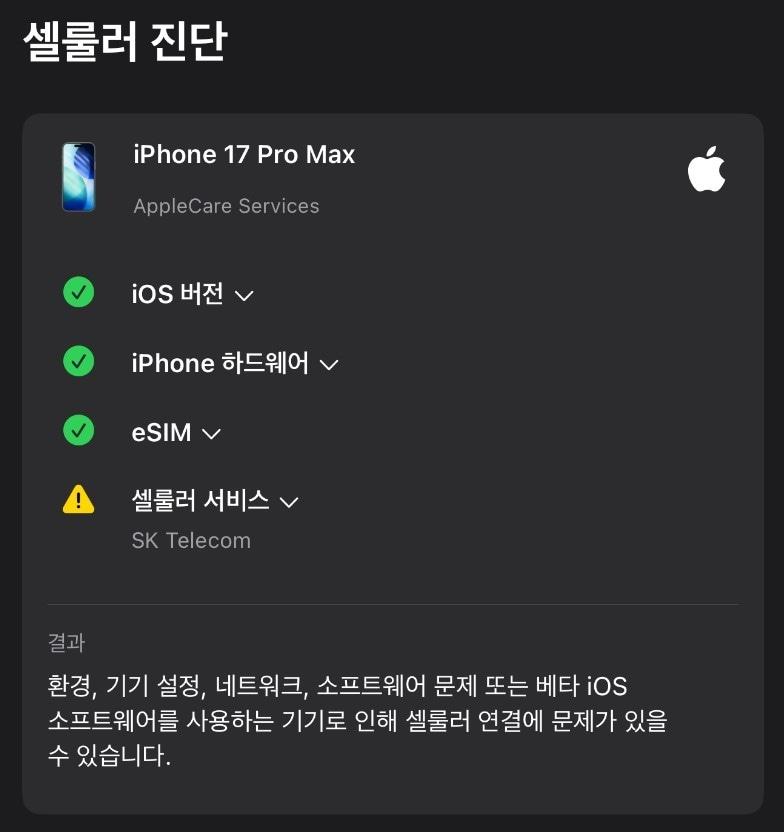
Task: Expand the iOS 버전 section chevron
Action: click(245, 294)
